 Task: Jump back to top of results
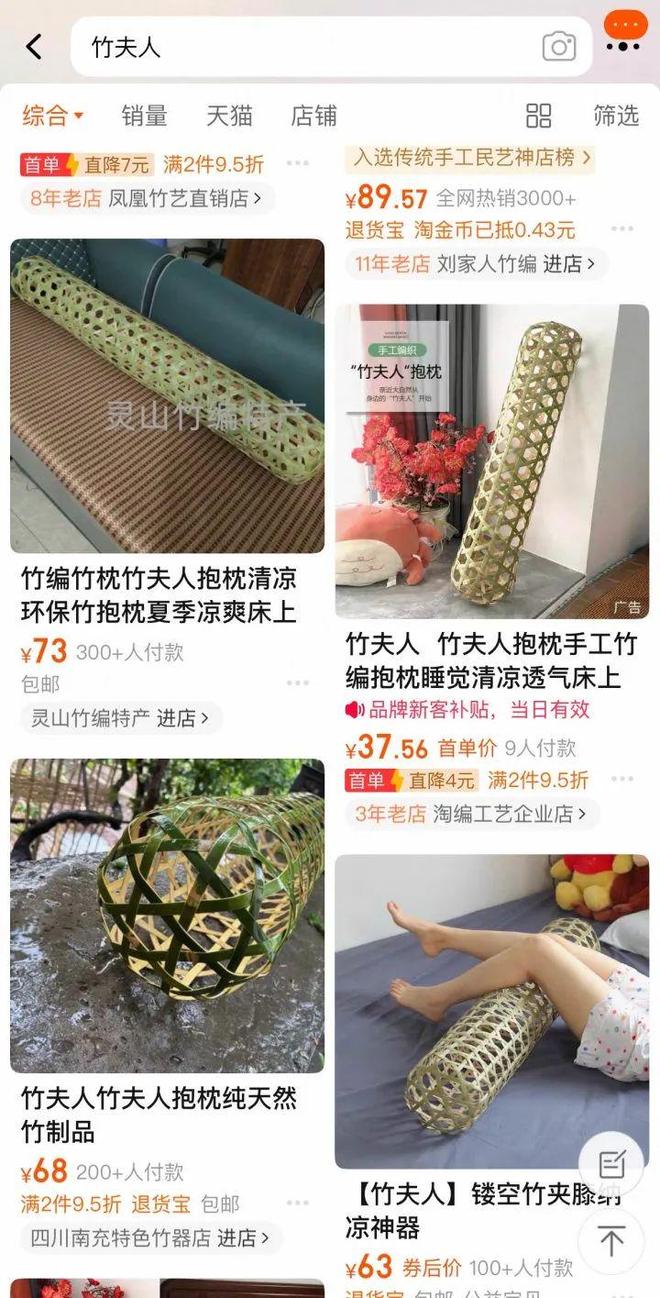coord(610,1241)
